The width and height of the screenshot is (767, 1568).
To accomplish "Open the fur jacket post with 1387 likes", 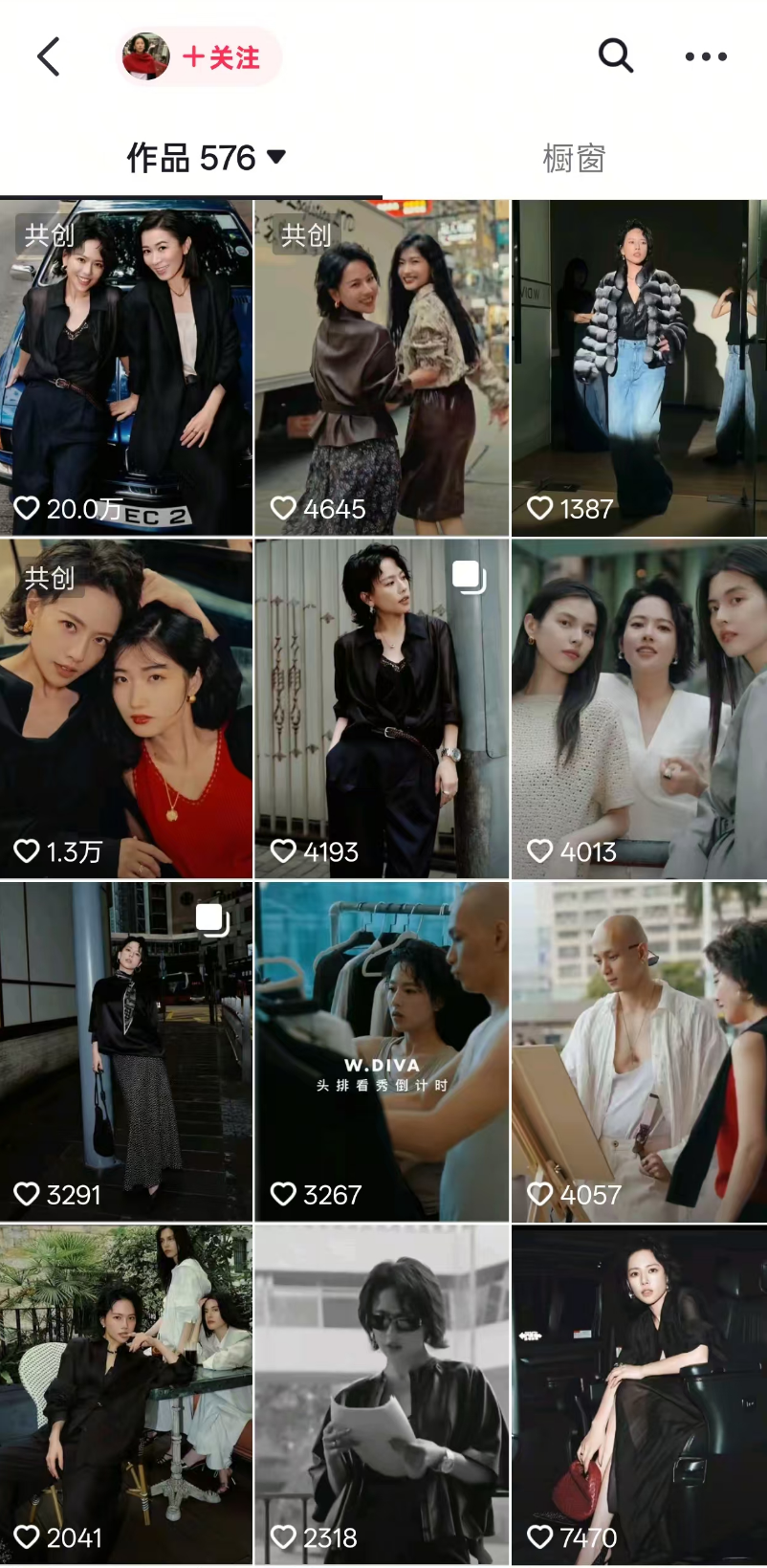I will (639, 367).
